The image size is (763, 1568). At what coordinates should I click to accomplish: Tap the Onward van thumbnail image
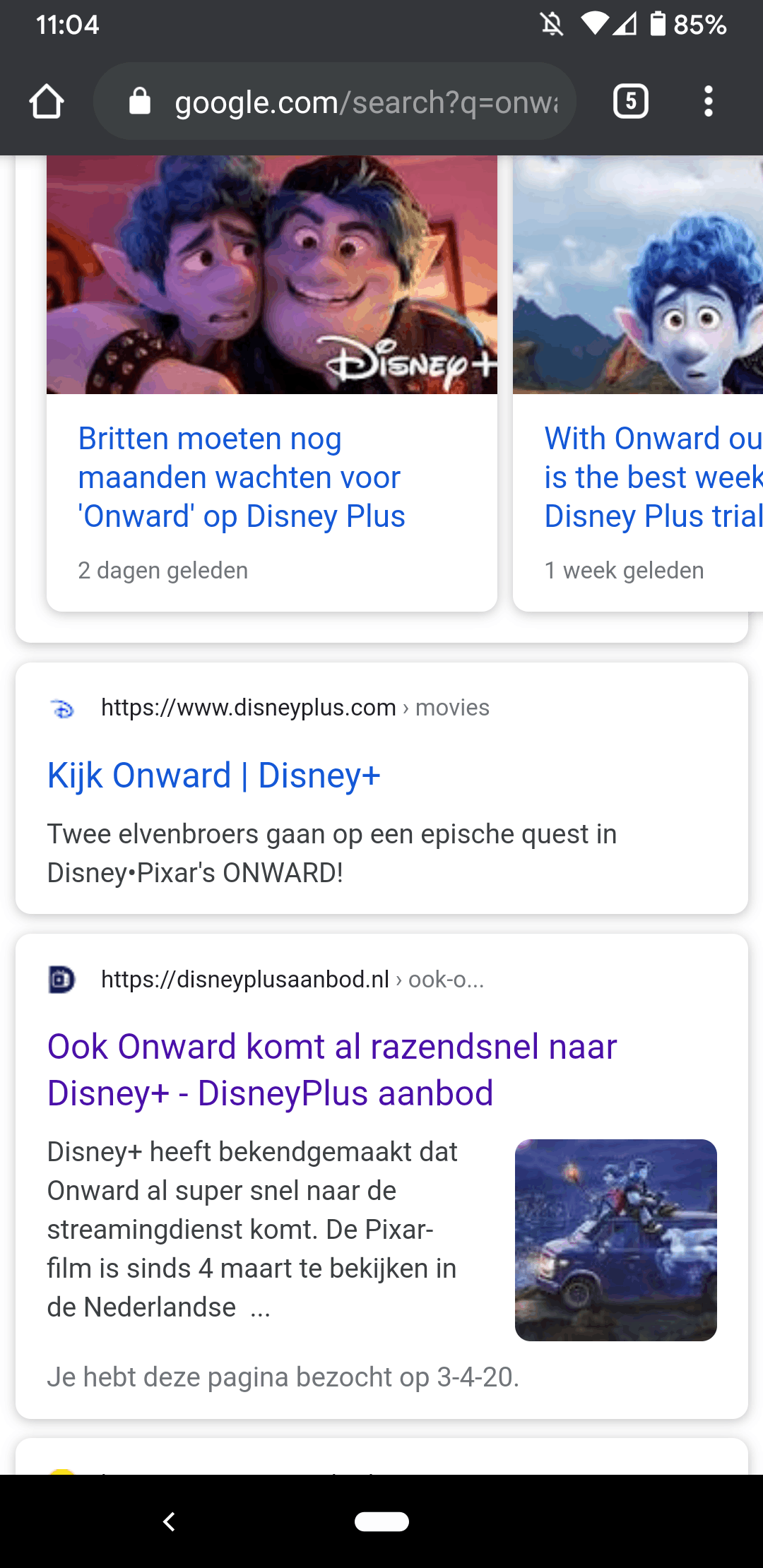[615, 1240]
